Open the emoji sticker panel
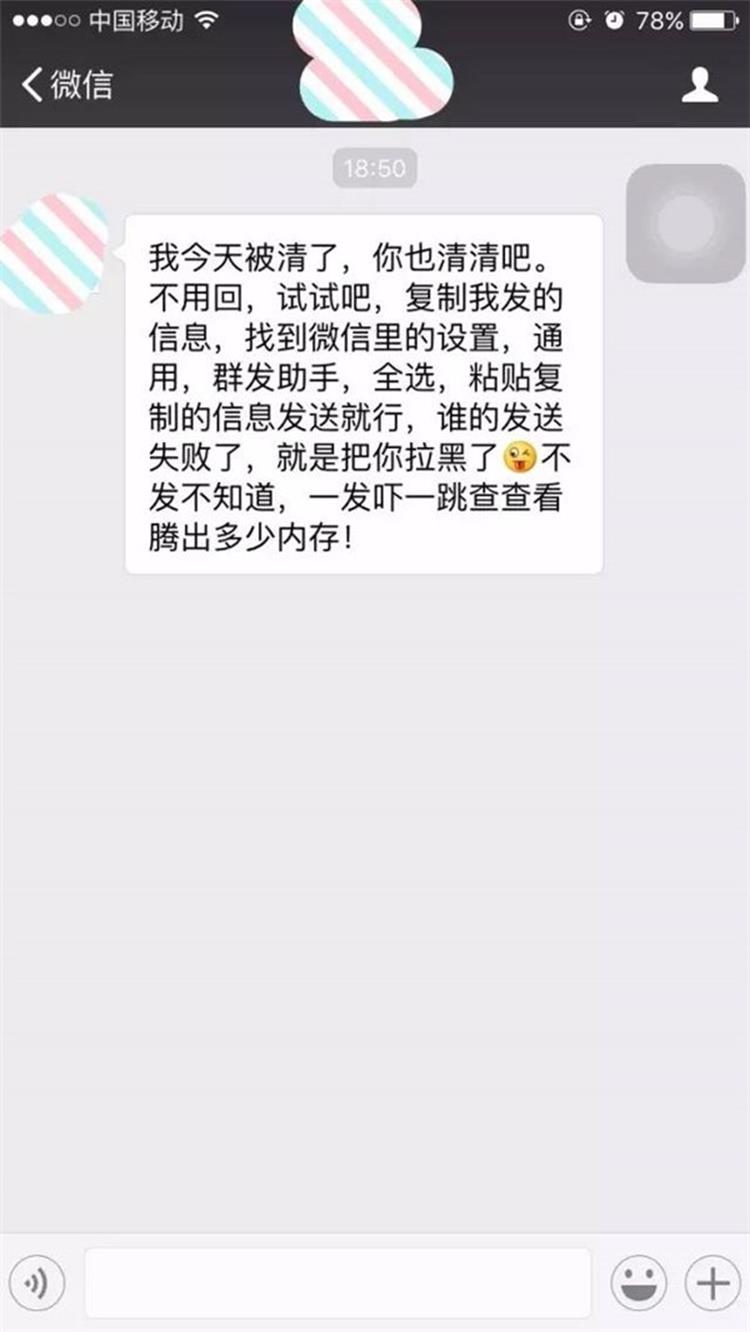 638,1283
